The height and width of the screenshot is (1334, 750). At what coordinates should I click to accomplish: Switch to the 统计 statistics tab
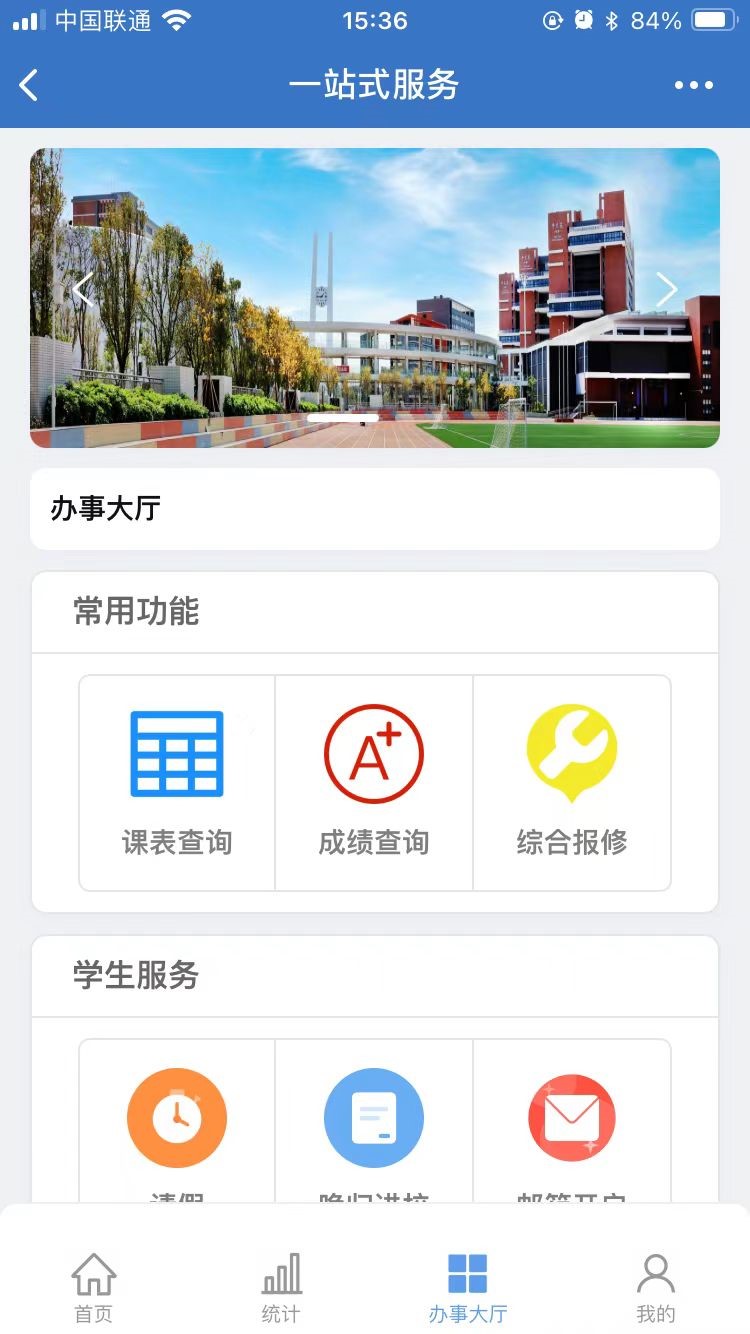click(281, 1288)
